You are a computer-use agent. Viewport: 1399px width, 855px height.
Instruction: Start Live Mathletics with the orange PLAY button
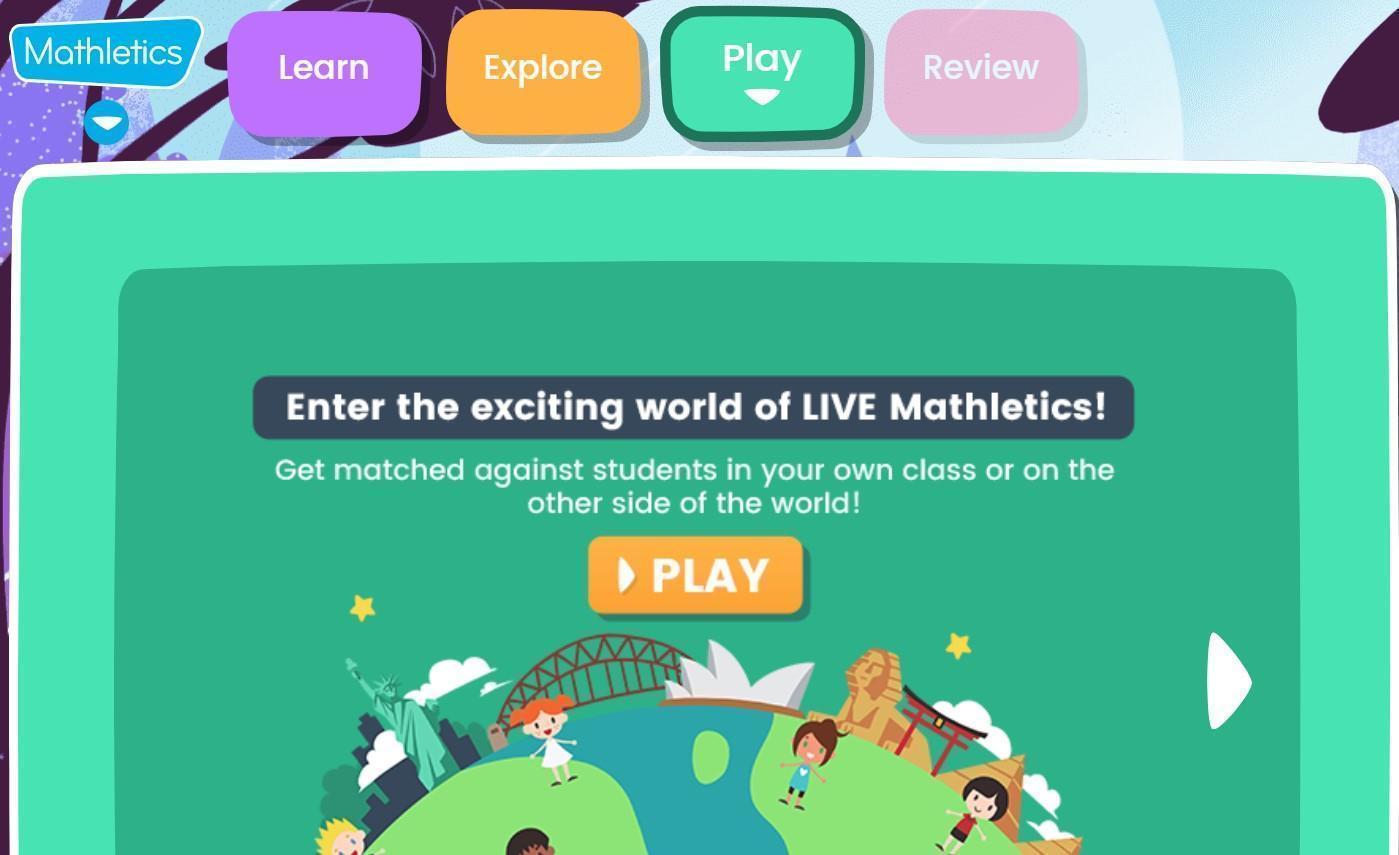pyautogui.click(x=695, y=575)
